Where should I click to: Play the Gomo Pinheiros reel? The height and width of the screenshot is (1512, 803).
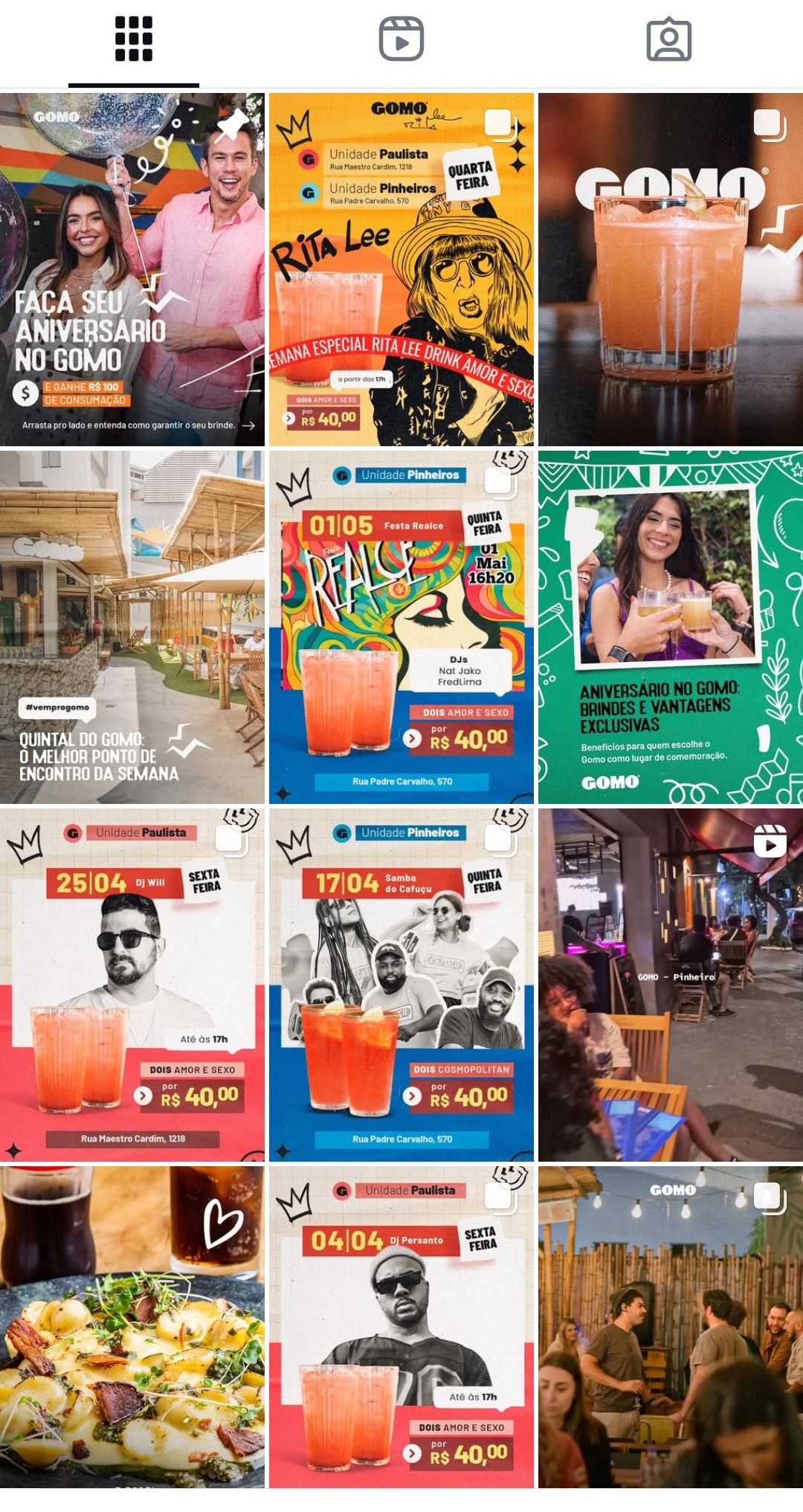point(670,985)
